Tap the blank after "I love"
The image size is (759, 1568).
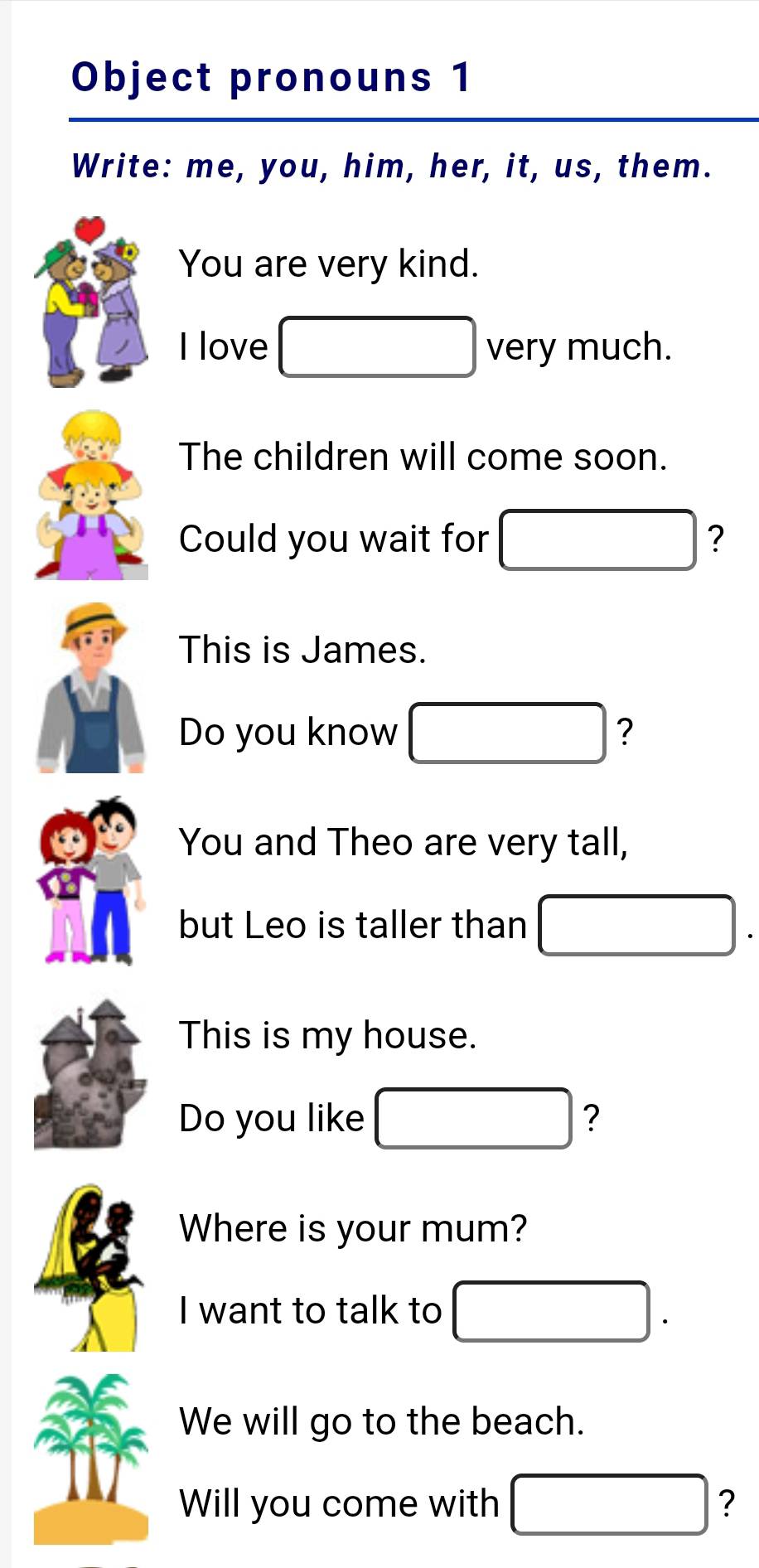(x=377, y=346)
